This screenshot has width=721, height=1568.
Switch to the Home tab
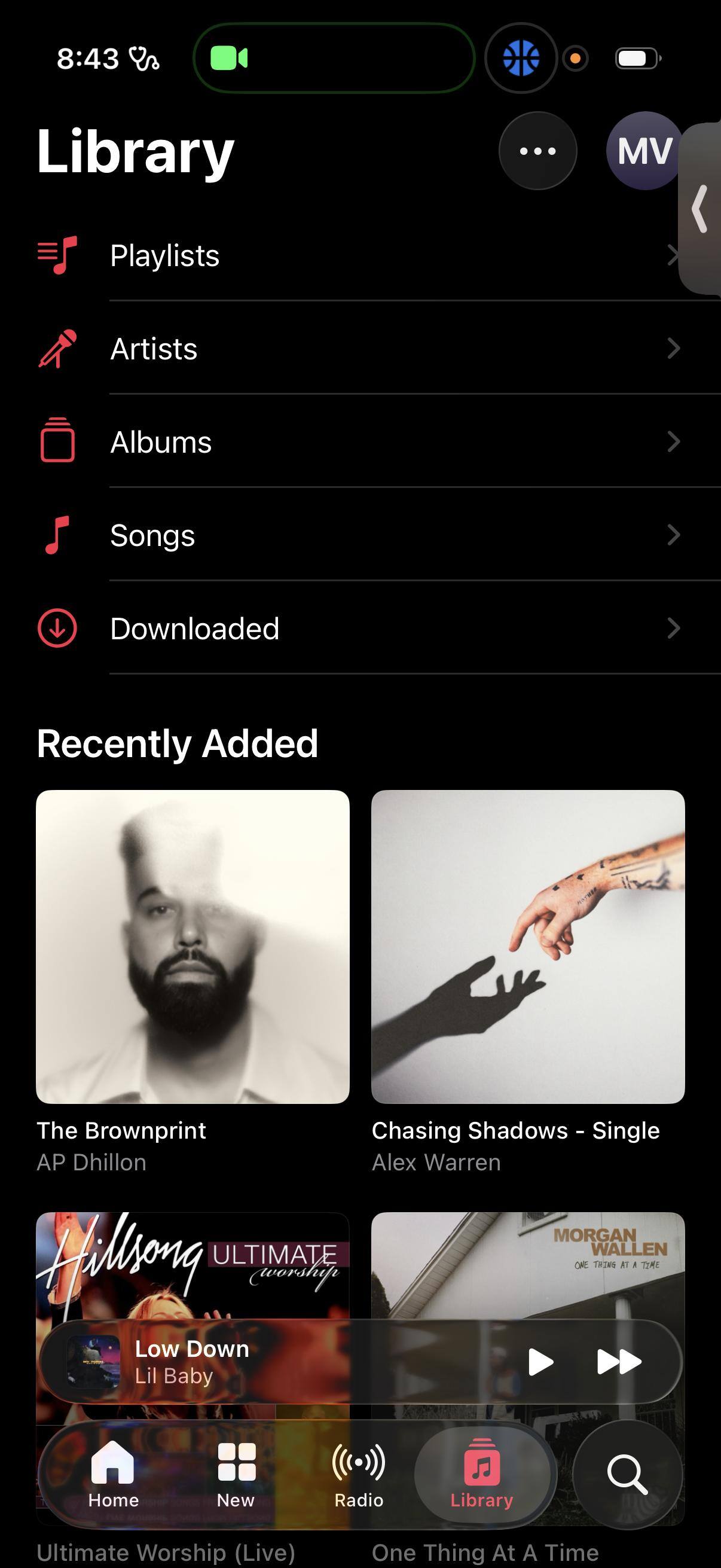(113, 1474)
